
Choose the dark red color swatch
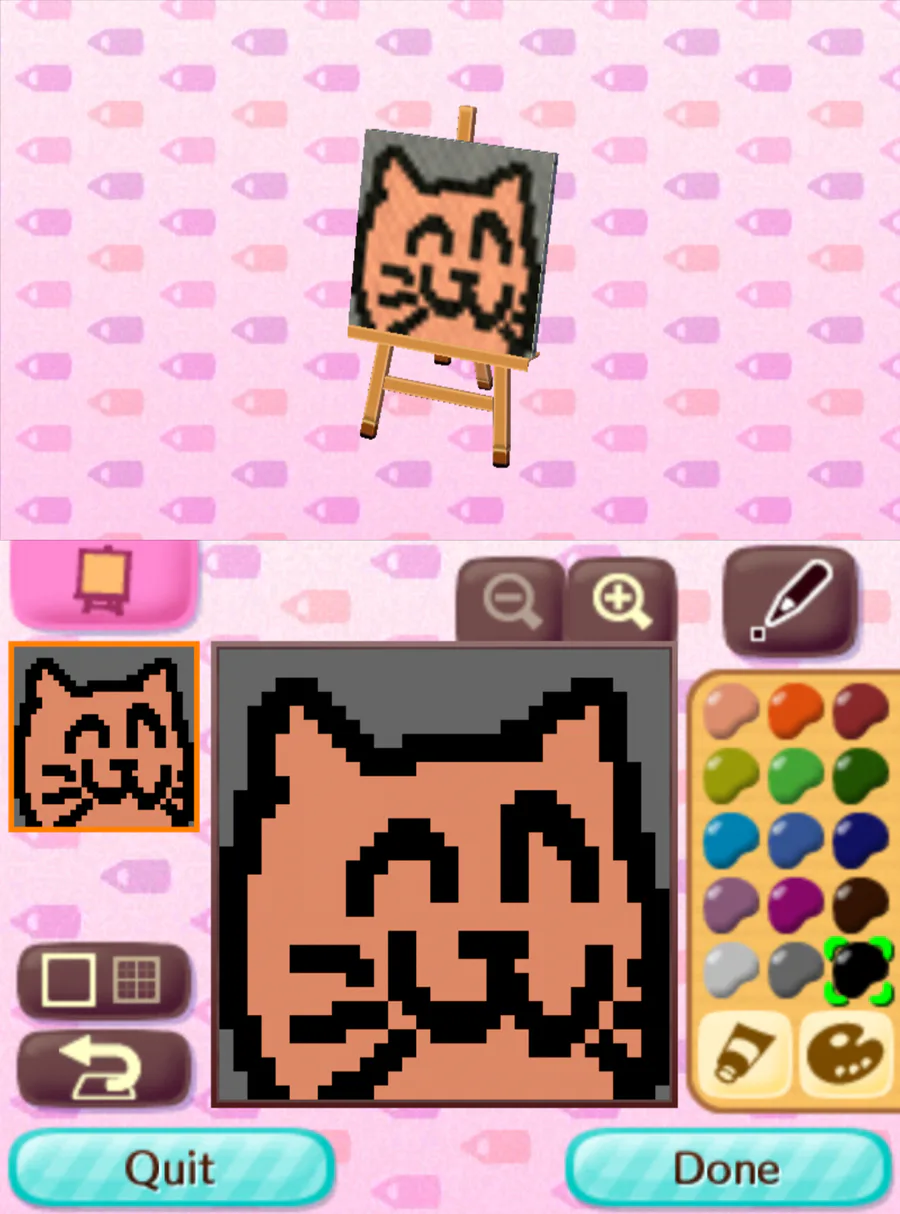point(861,711)
